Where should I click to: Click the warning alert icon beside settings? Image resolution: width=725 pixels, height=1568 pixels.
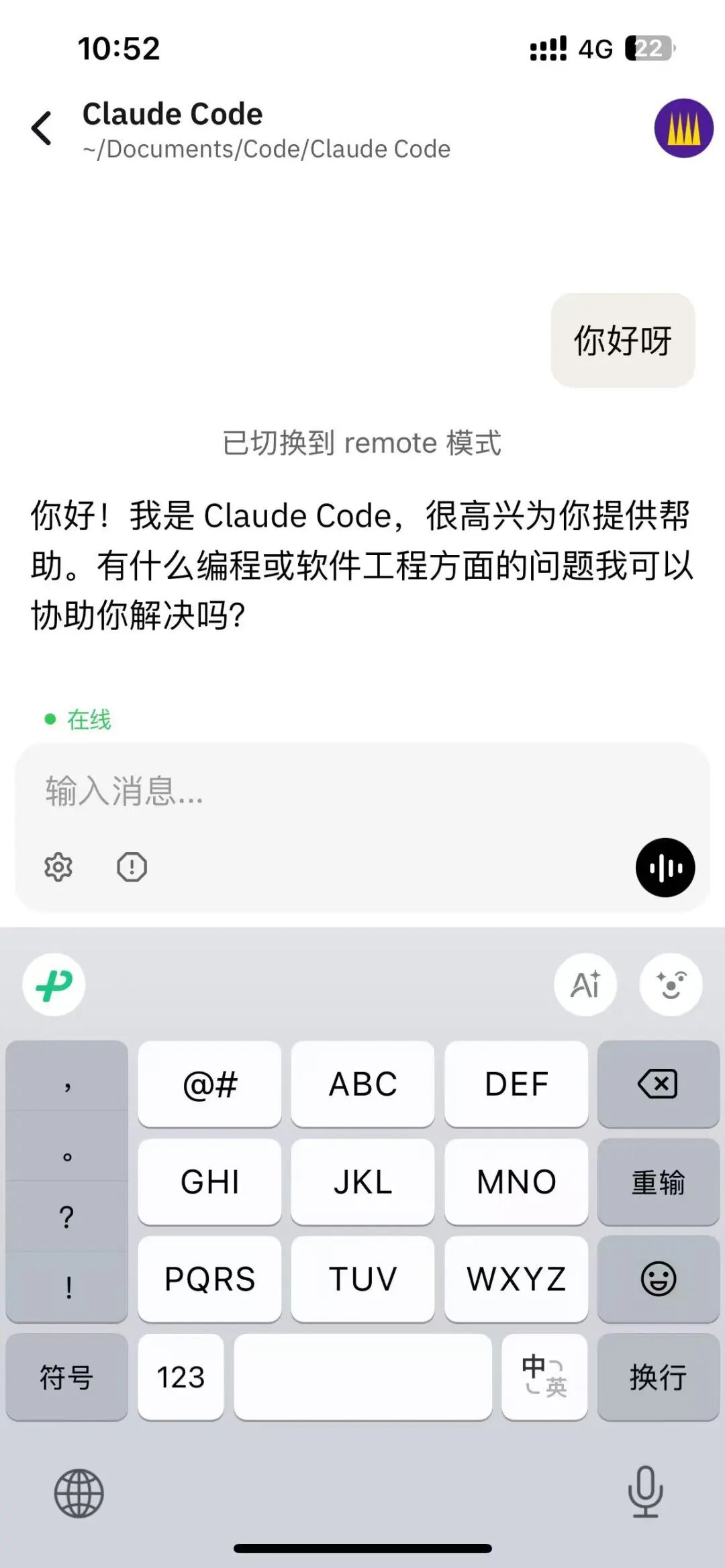coord(132,866)
